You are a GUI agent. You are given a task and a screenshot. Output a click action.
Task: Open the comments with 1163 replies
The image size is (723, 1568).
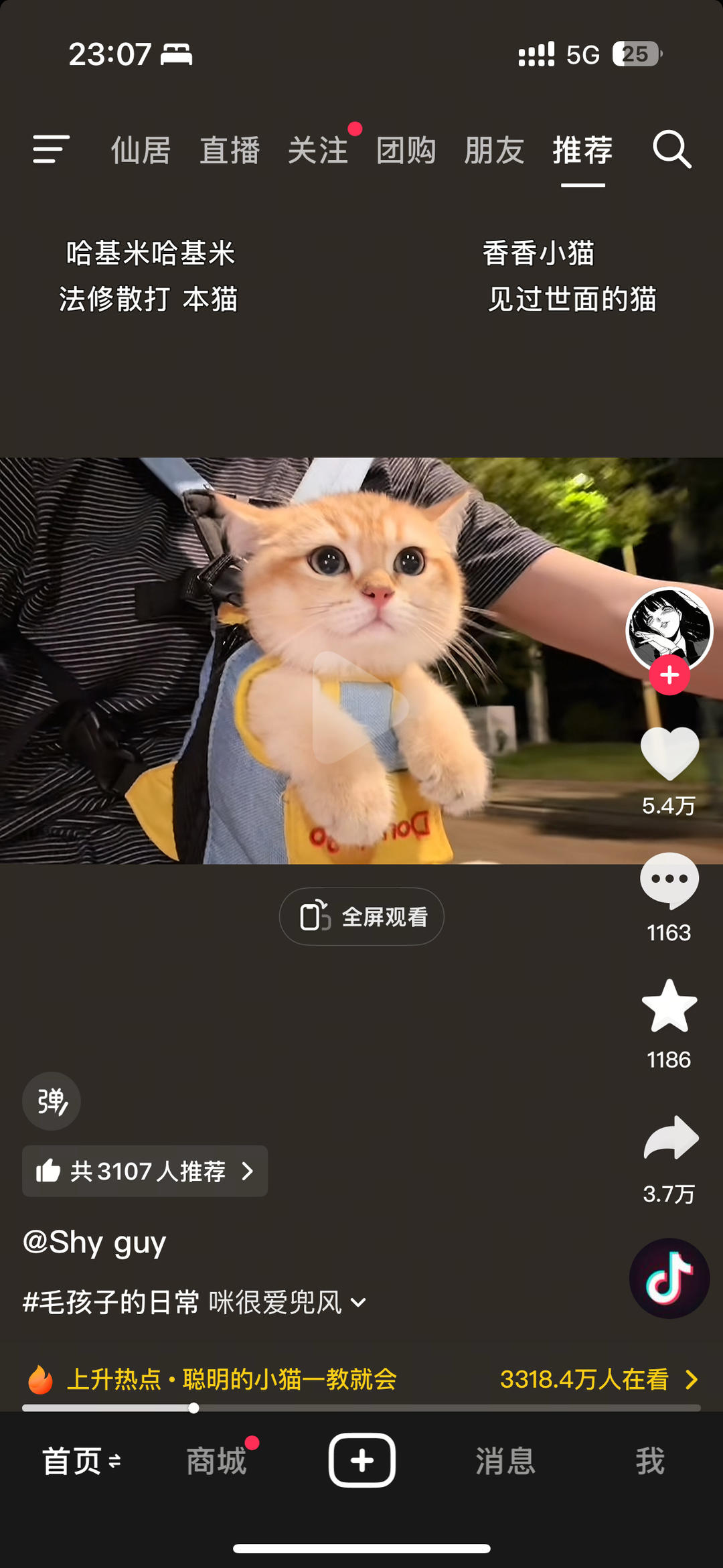(x=669, y=881)
